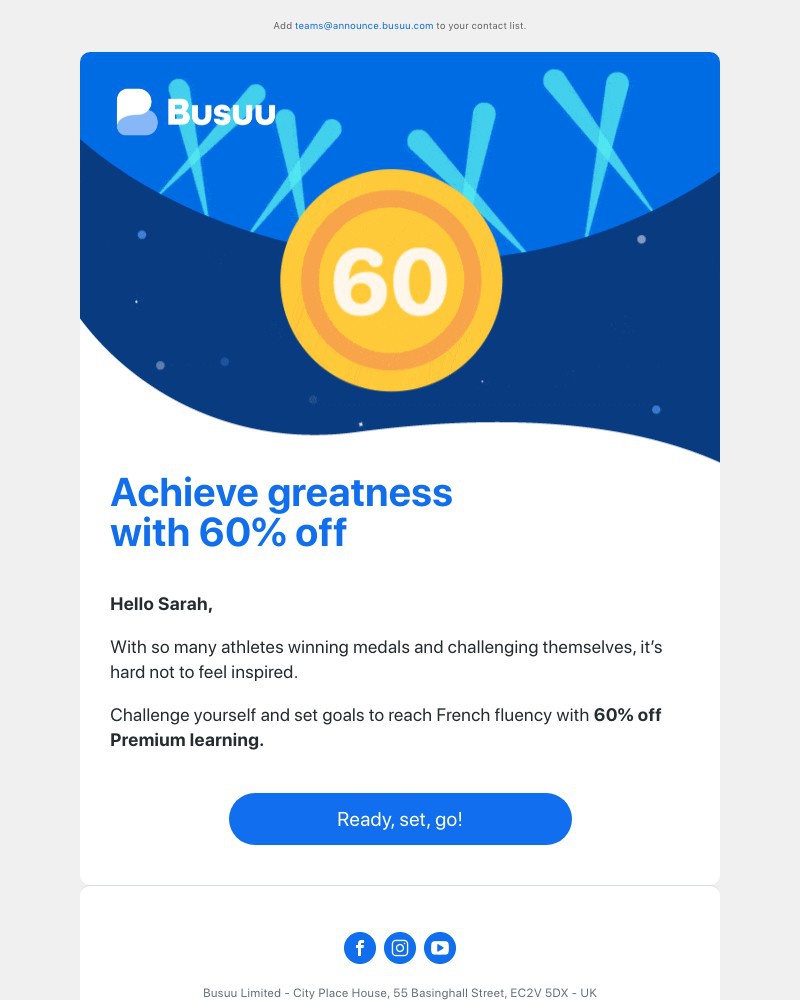Tap the Ready, set, go! button
The image size is (800, 1000).
400,819
